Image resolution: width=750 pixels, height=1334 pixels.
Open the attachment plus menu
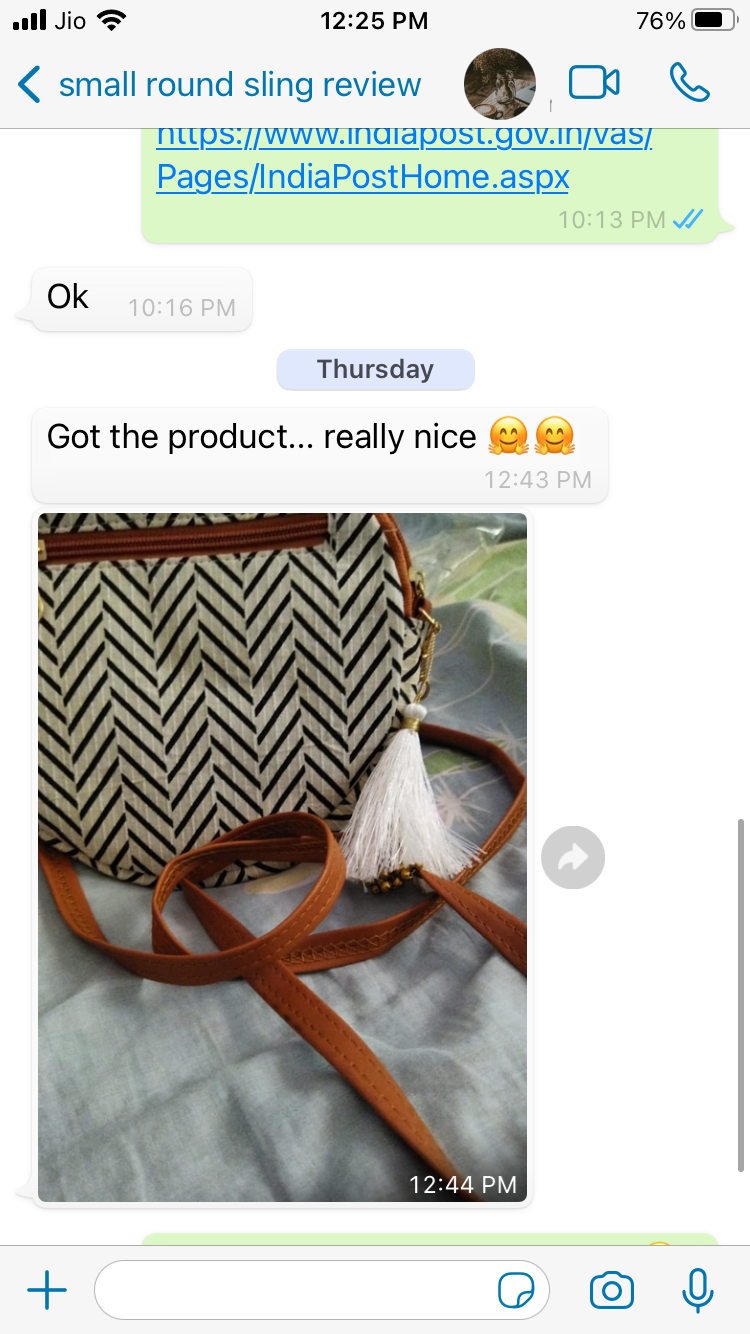(47, 1291)
